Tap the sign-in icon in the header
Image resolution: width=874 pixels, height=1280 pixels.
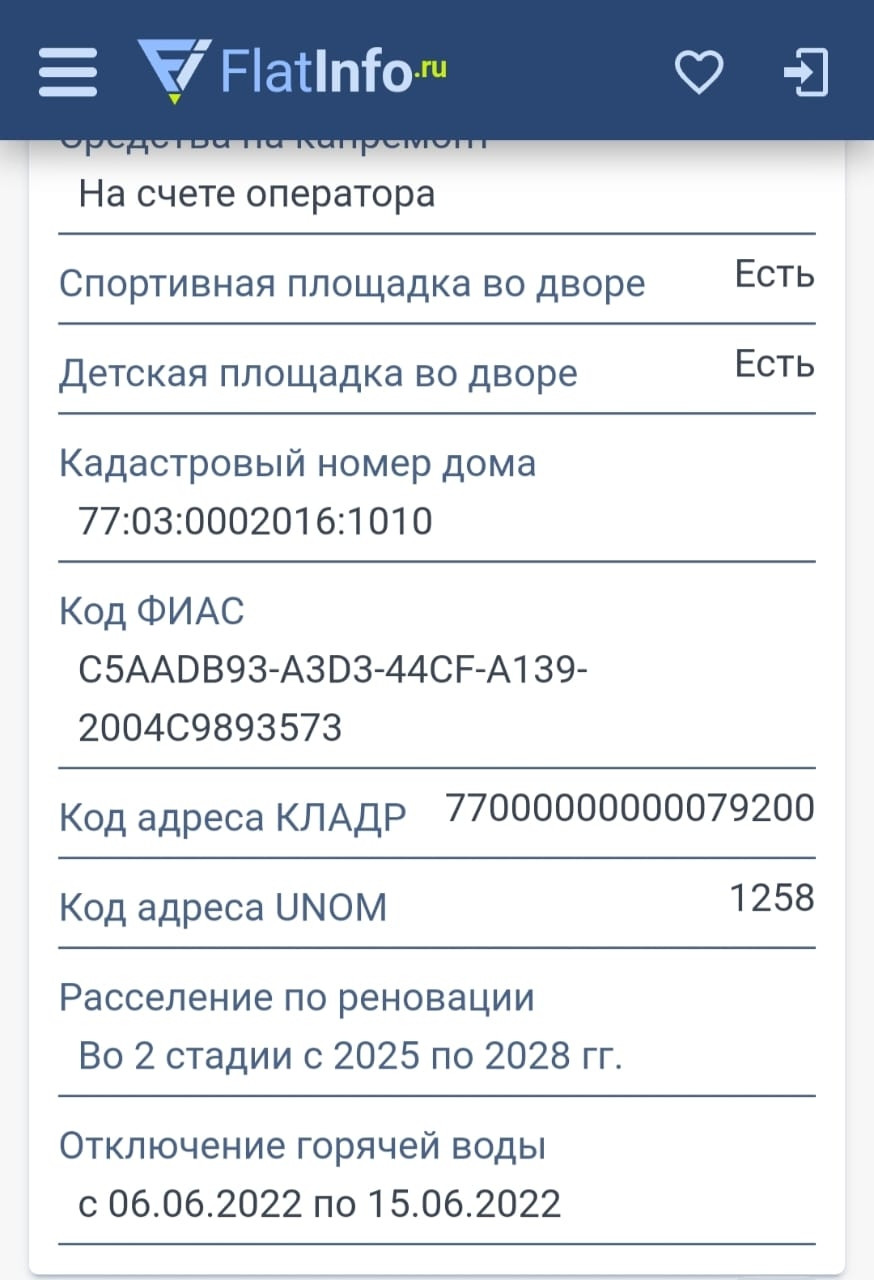point(806,72)
